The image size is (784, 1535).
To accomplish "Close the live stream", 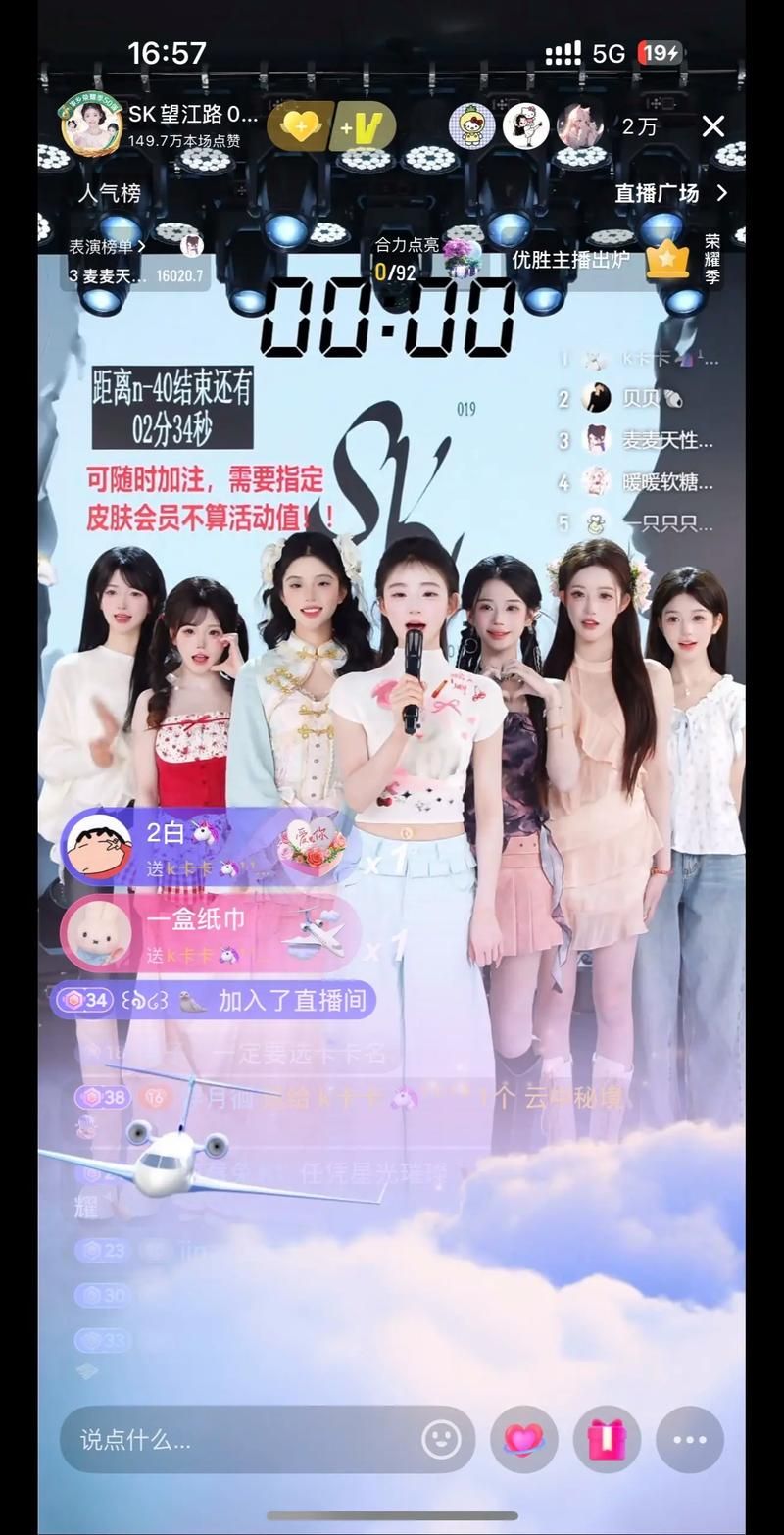I will tap(713, 125).
